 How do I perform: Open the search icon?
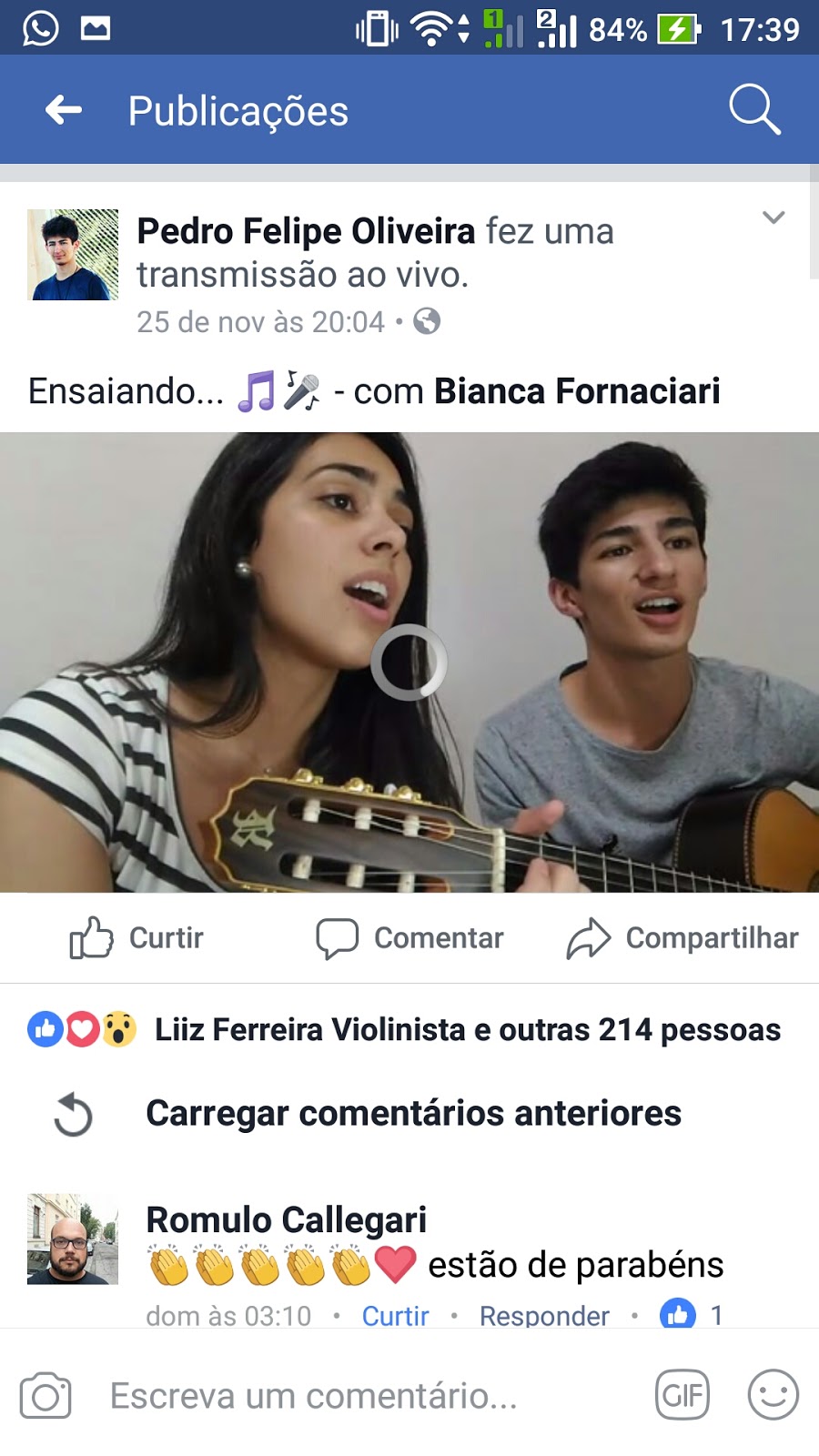(x=754, y=110)
